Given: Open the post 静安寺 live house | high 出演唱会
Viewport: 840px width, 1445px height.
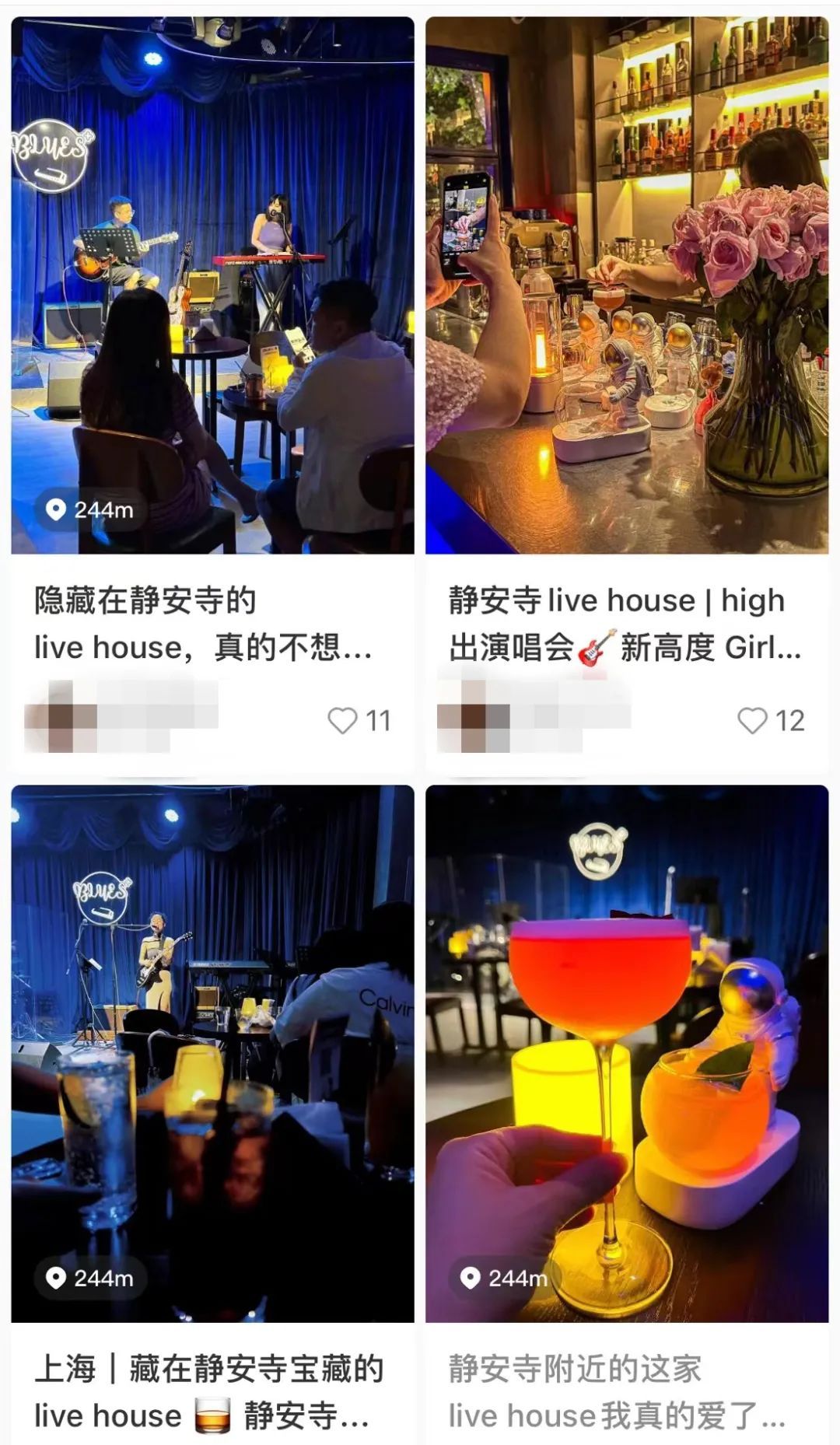Looking at the screenshot, I should pyautogui.click(x=626, y=285).
